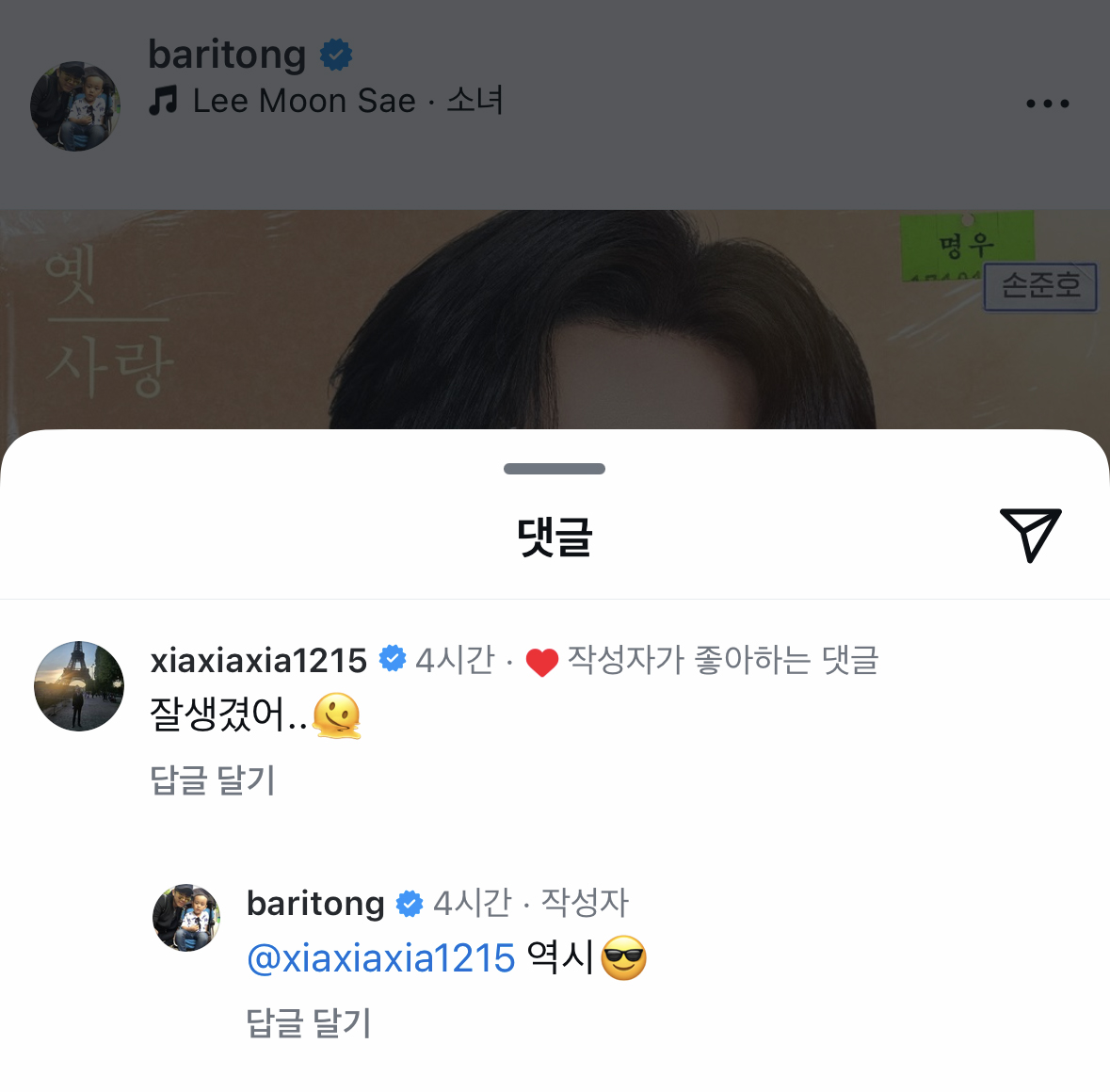Tap the 손준호 tag on the photo
This screenshot has width=1110, height=1092.
tap(1039, 286)
